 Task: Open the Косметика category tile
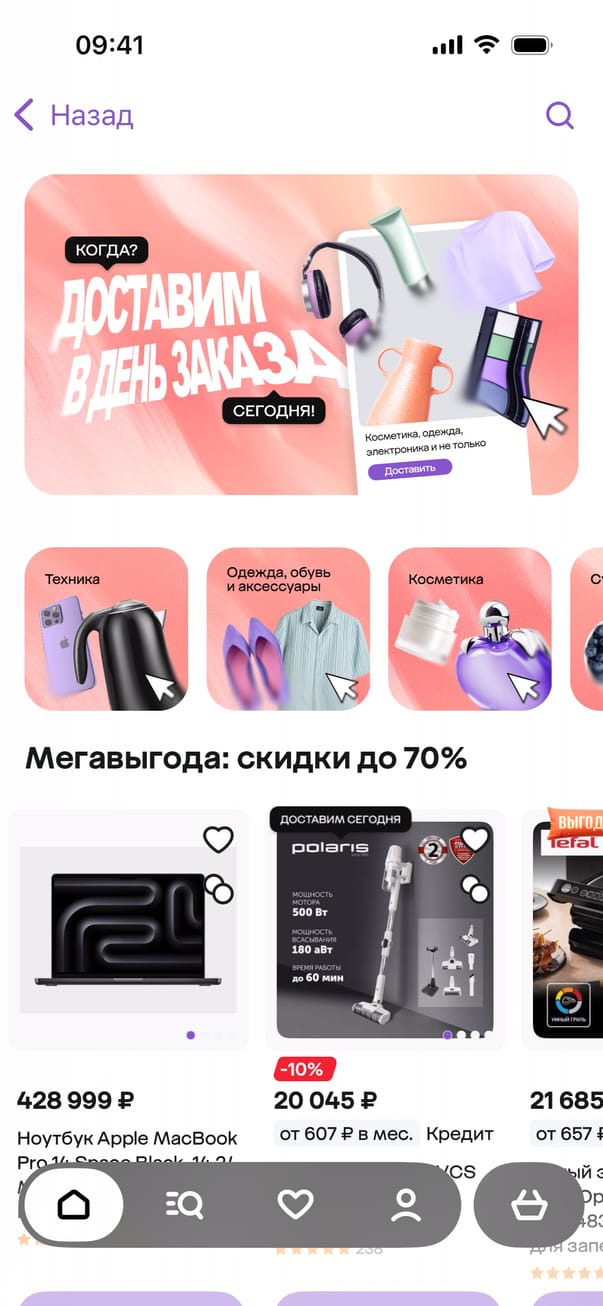[469, 629]
